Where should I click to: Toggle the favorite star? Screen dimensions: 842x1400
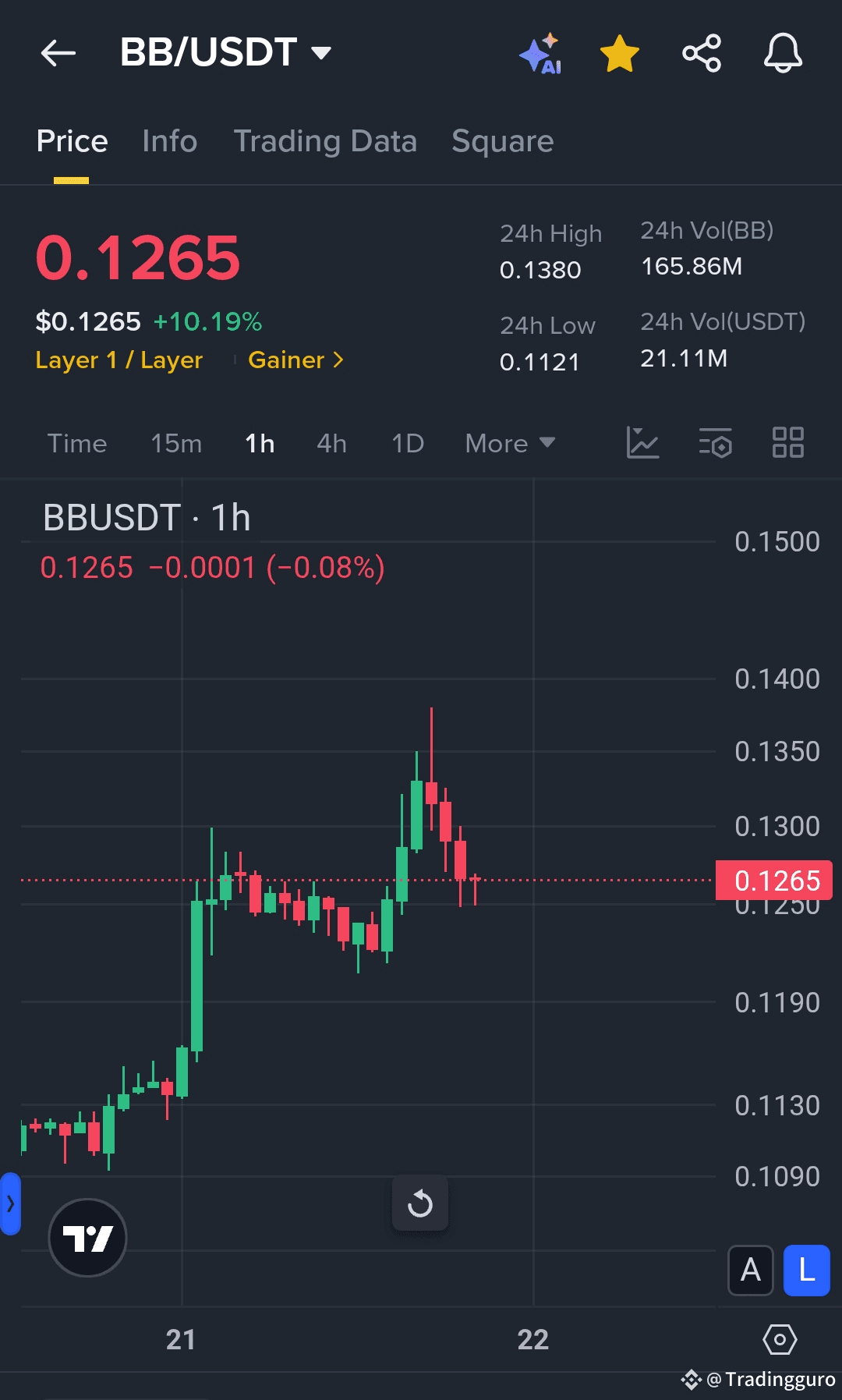coord(620,53)
